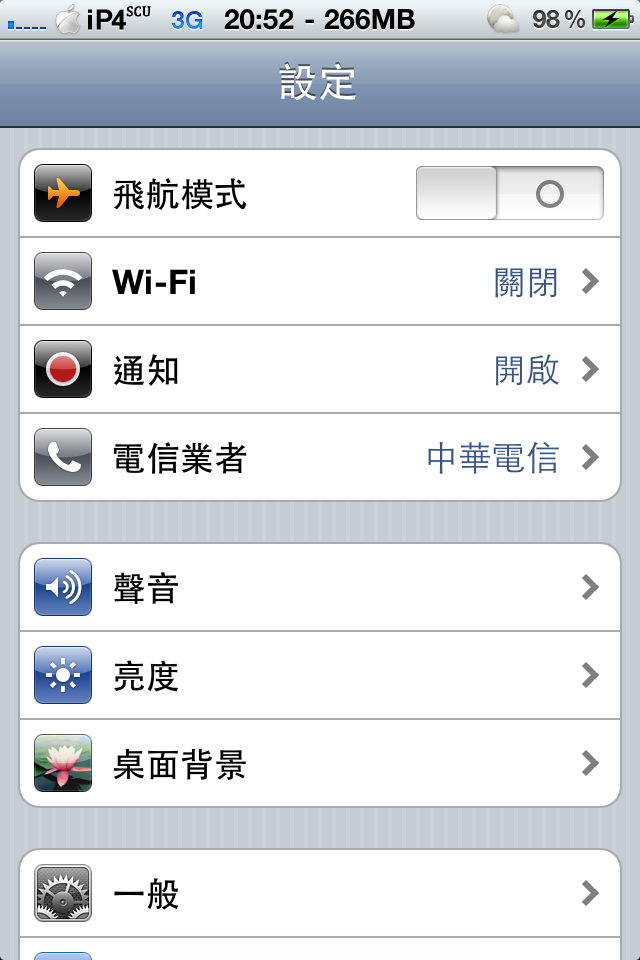Open the 電信業者 carrier settings
Viewport: 640px width, 960px height.
point(320,458)
